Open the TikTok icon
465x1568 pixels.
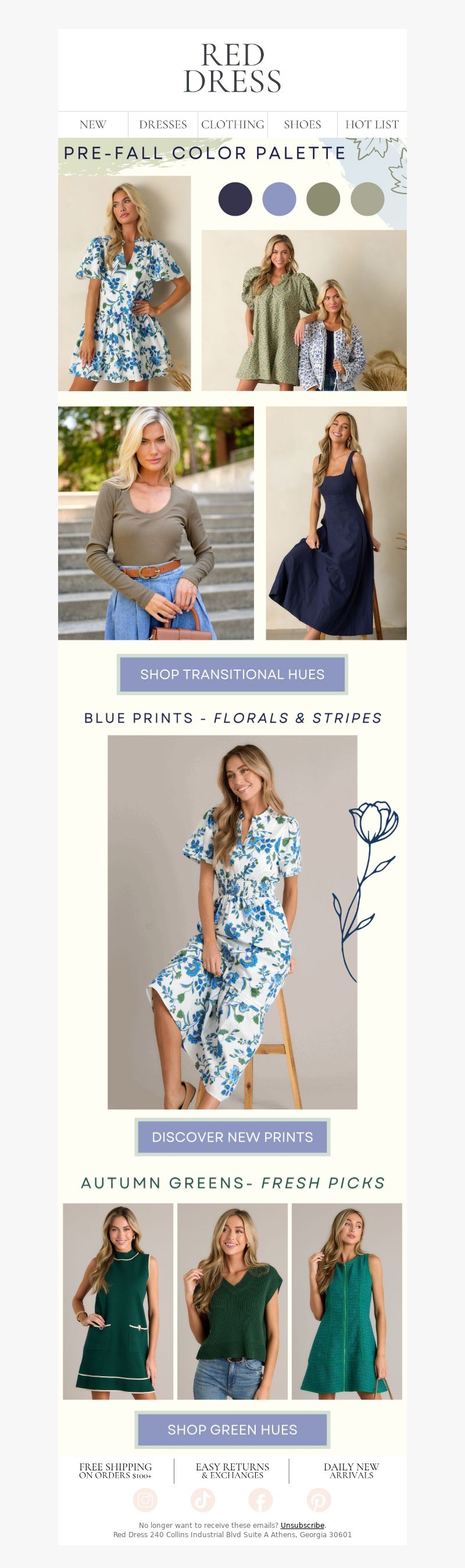(x=203, y=1499)
